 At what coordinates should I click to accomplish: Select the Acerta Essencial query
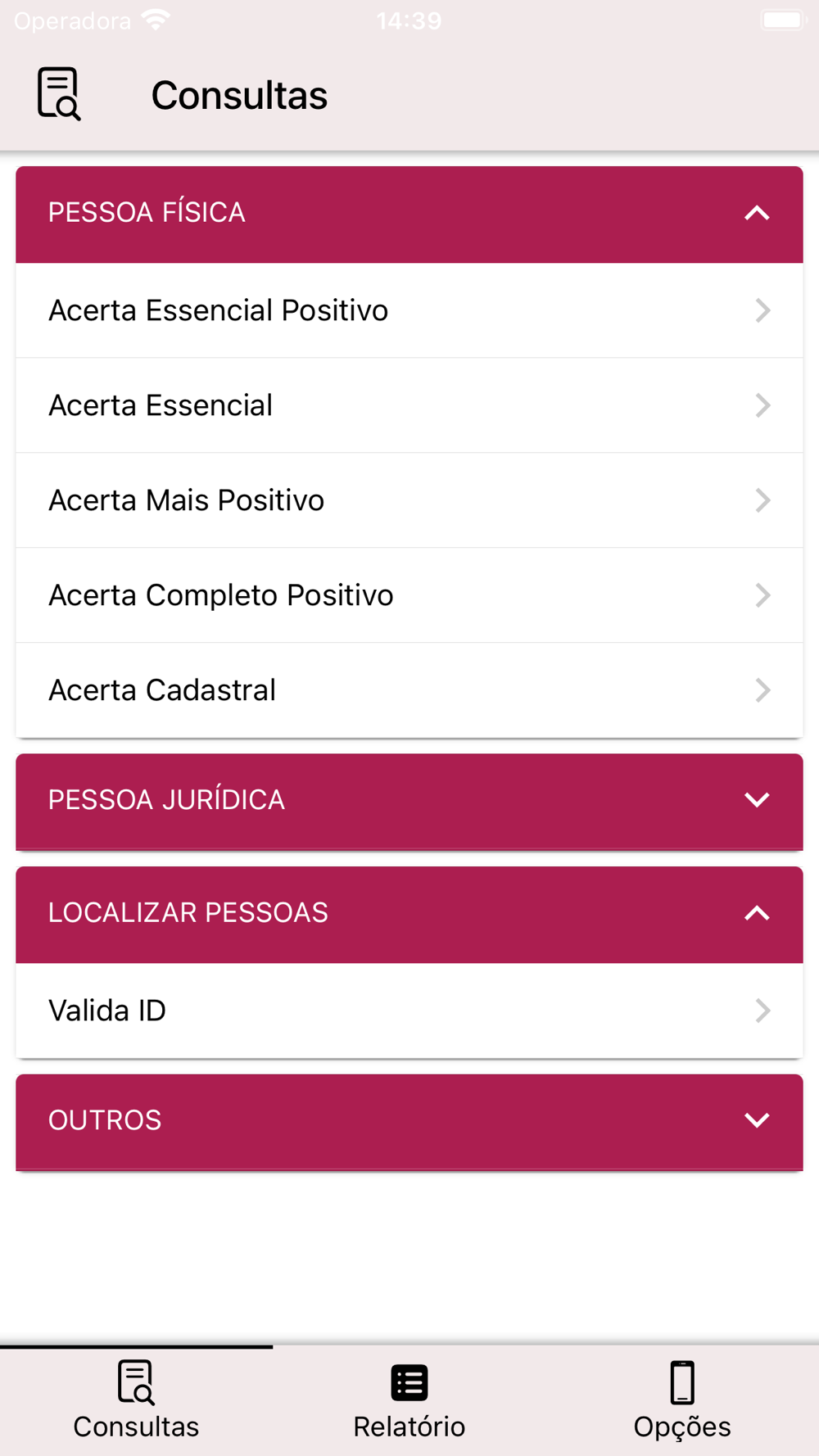coord(409,405)
